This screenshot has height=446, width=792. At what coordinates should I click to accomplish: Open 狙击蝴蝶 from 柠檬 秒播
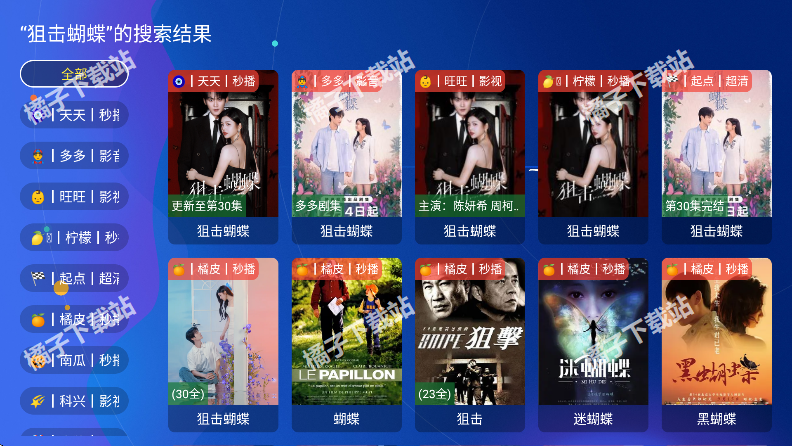593,157
